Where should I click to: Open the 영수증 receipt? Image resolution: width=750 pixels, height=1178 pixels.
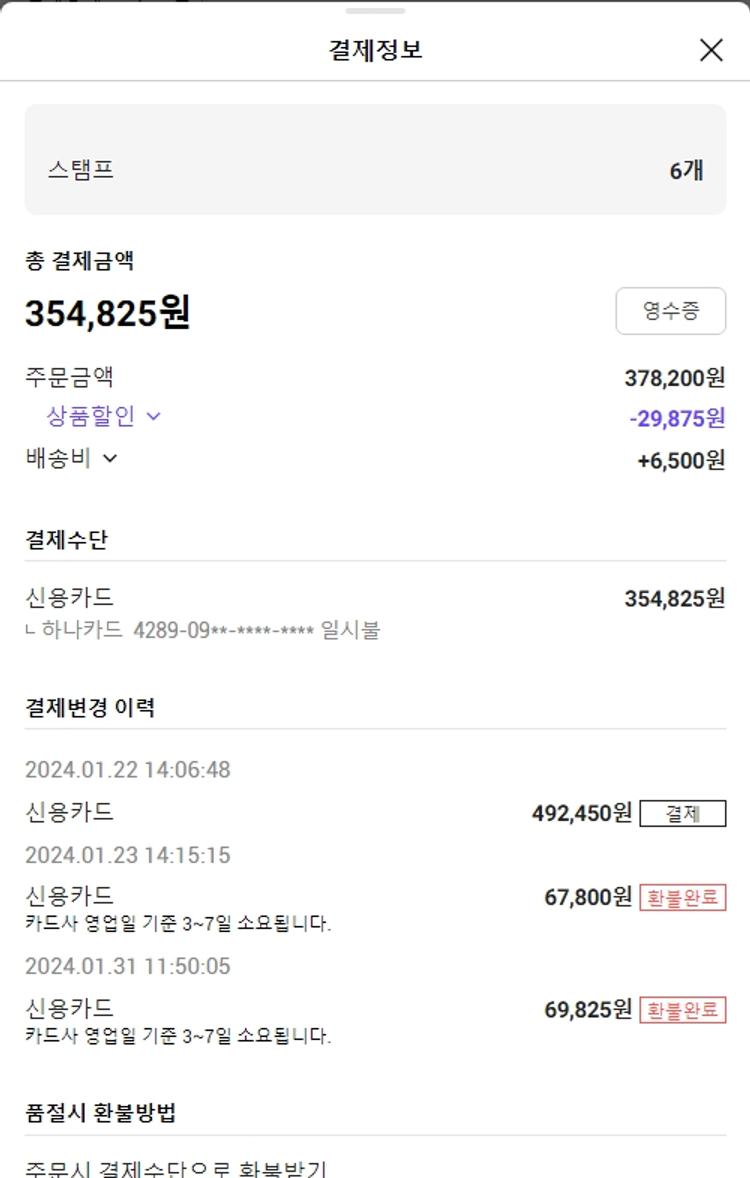pos(670,311)
